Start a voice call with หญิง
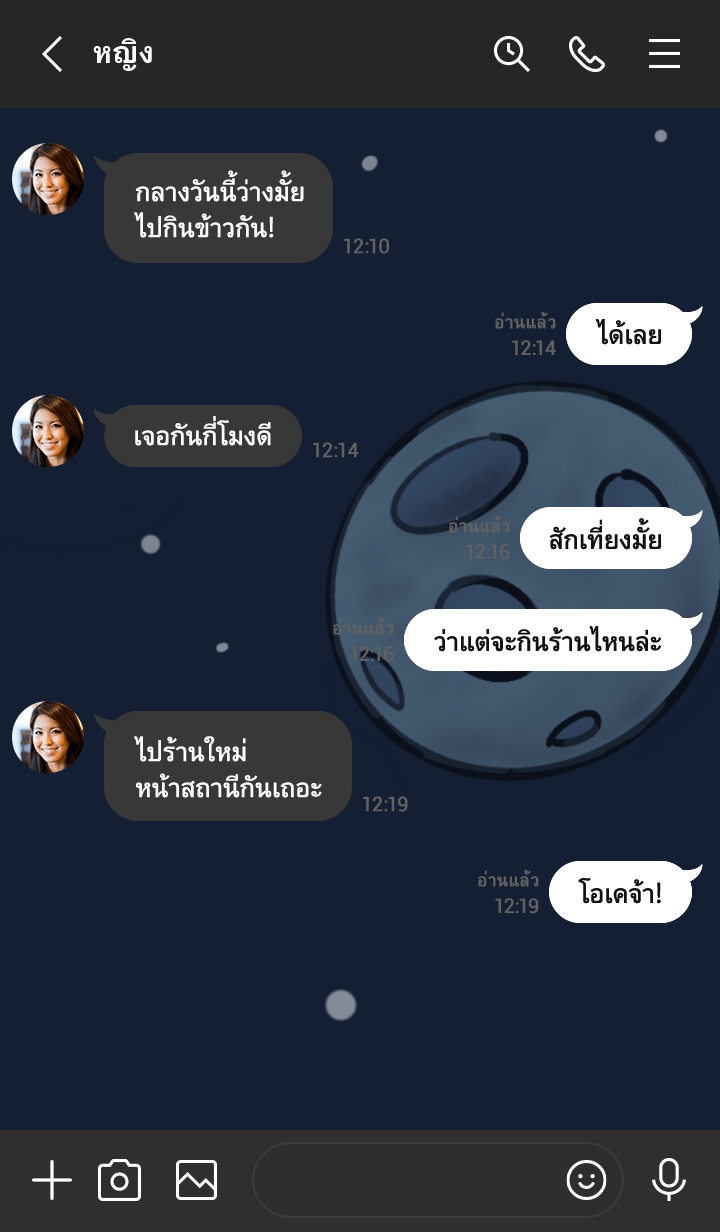 tap(587, 54)
